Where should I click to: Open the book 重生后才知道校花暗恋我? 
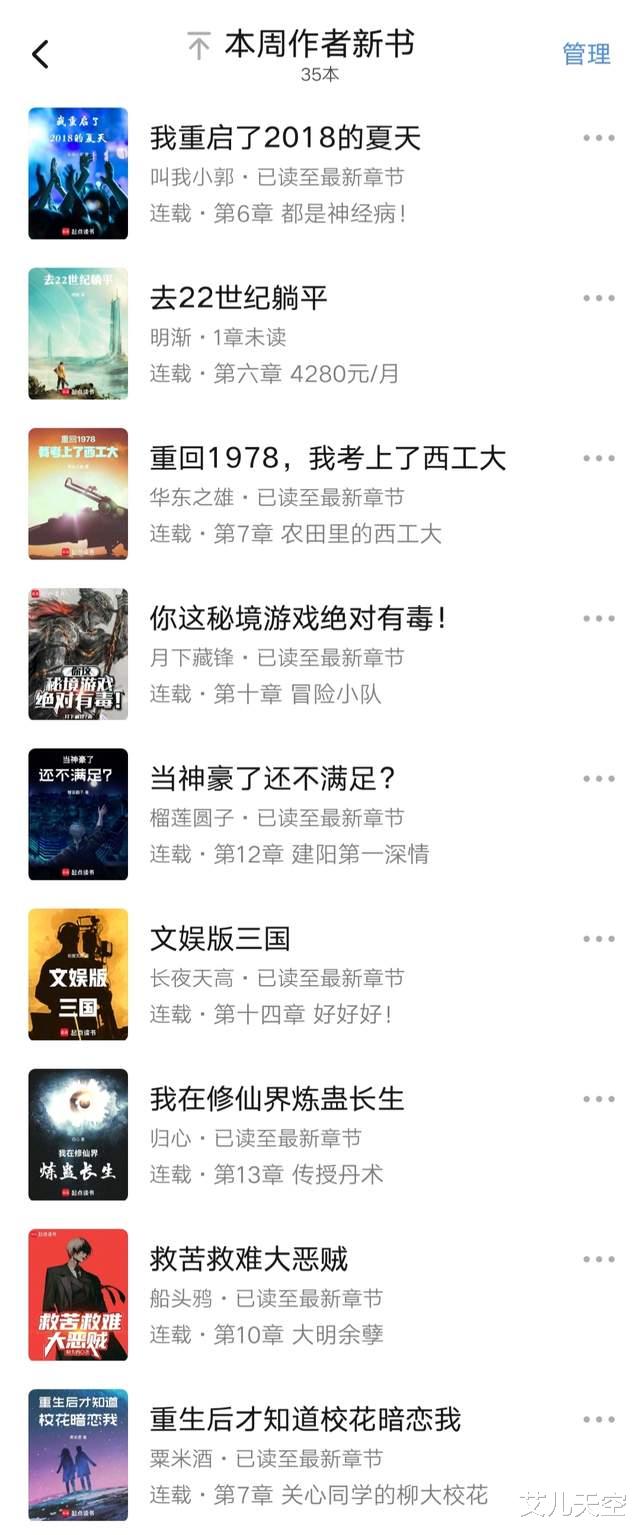[305, 1418]
